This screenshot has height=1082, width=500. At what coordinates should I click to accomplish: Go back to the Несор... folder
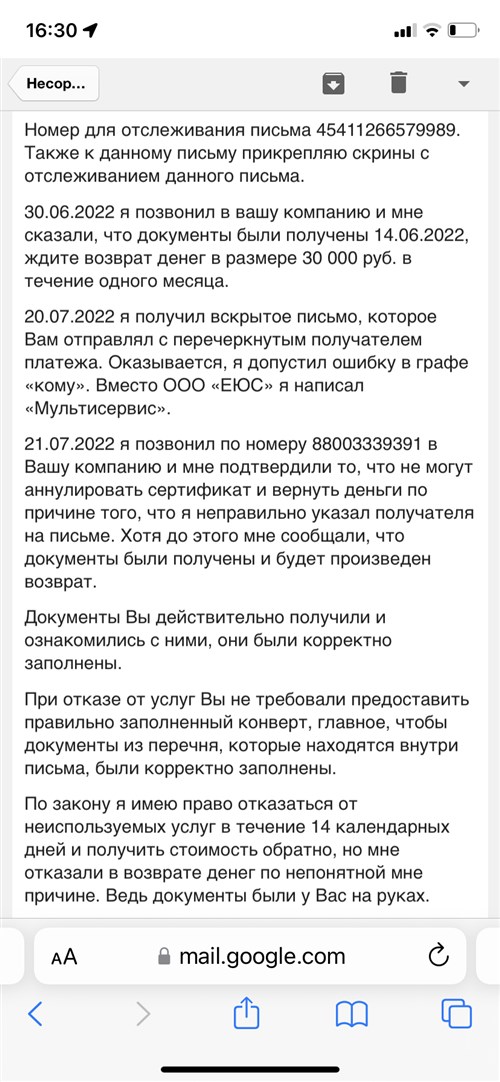pyautogui.click(x=54, y=84)
